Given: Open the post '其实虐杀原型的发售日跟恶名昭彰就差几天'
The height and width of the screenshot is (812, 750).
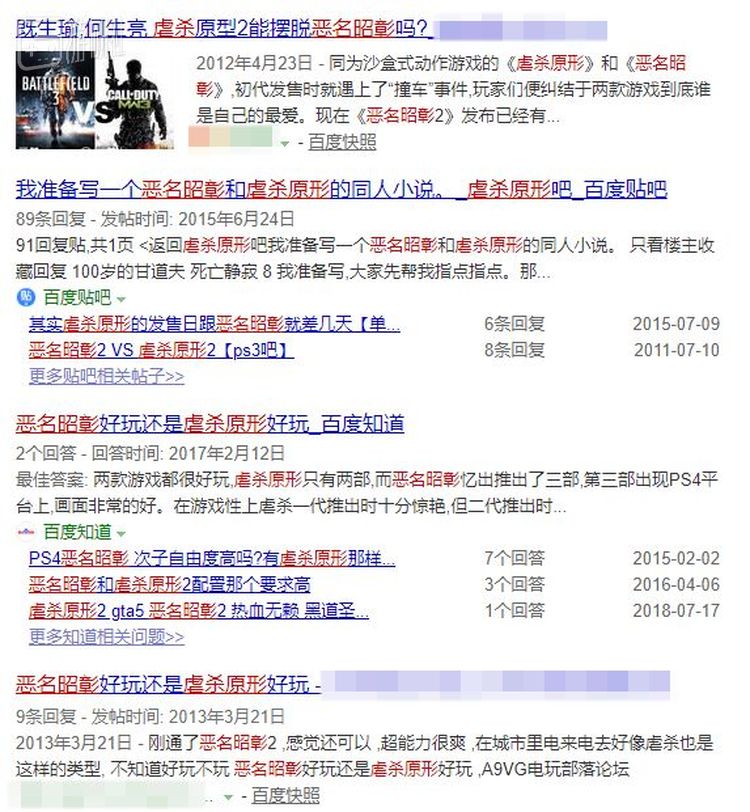Looking at the screenshot, I should pos(214,324).
